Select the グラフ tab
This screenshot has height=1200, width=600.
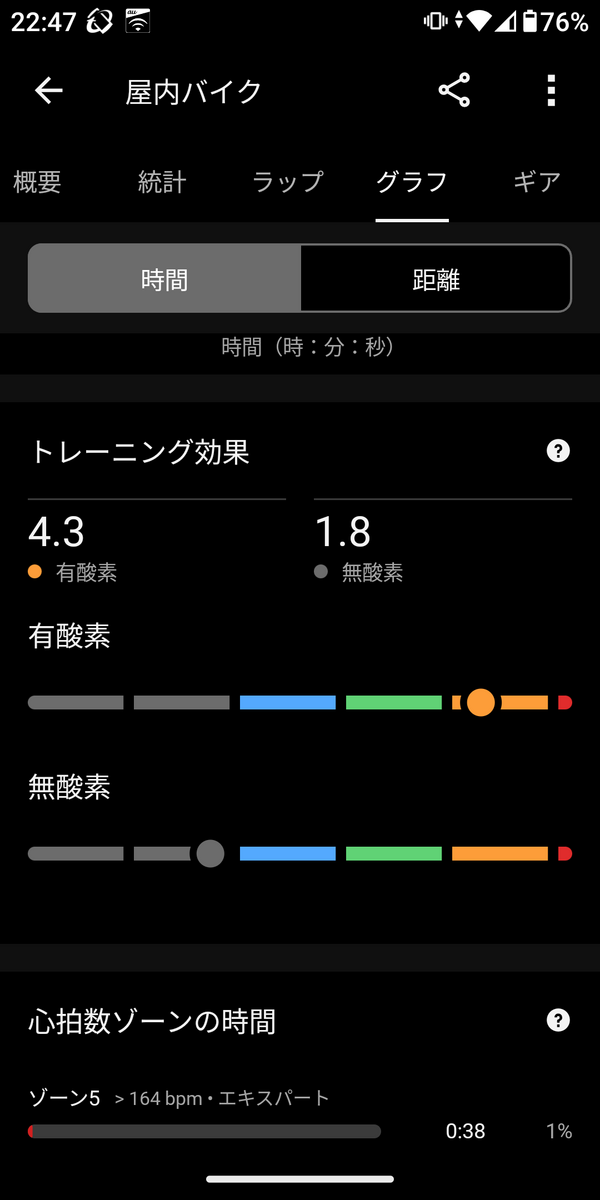(x=411, y=182)
